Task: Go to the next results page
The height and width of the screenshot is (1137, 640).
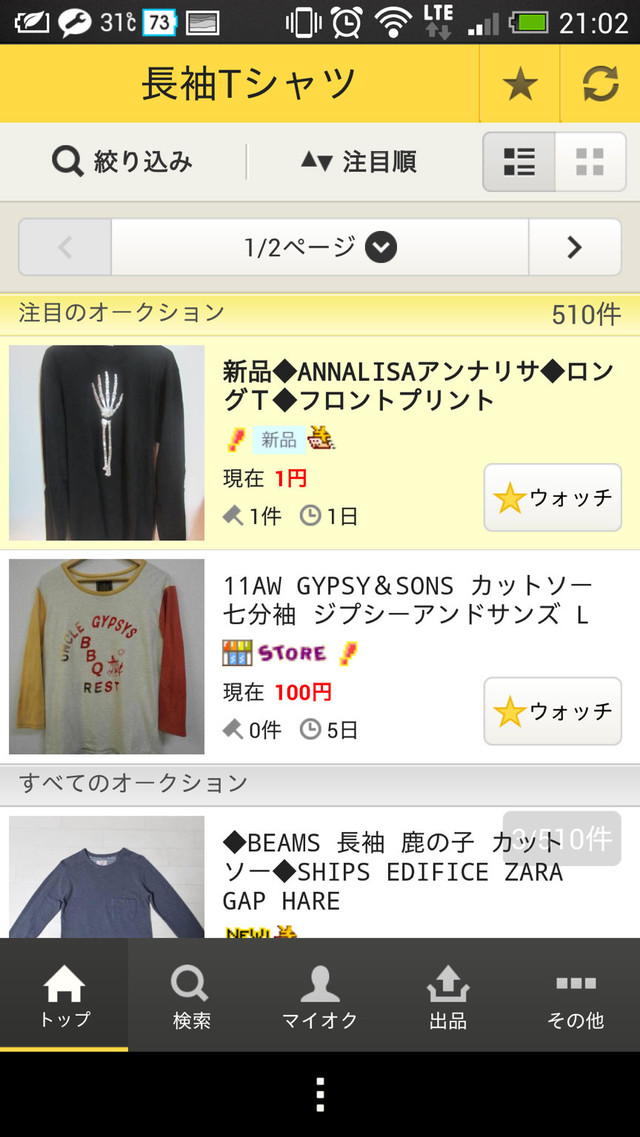Action: [x=574, y=247]
